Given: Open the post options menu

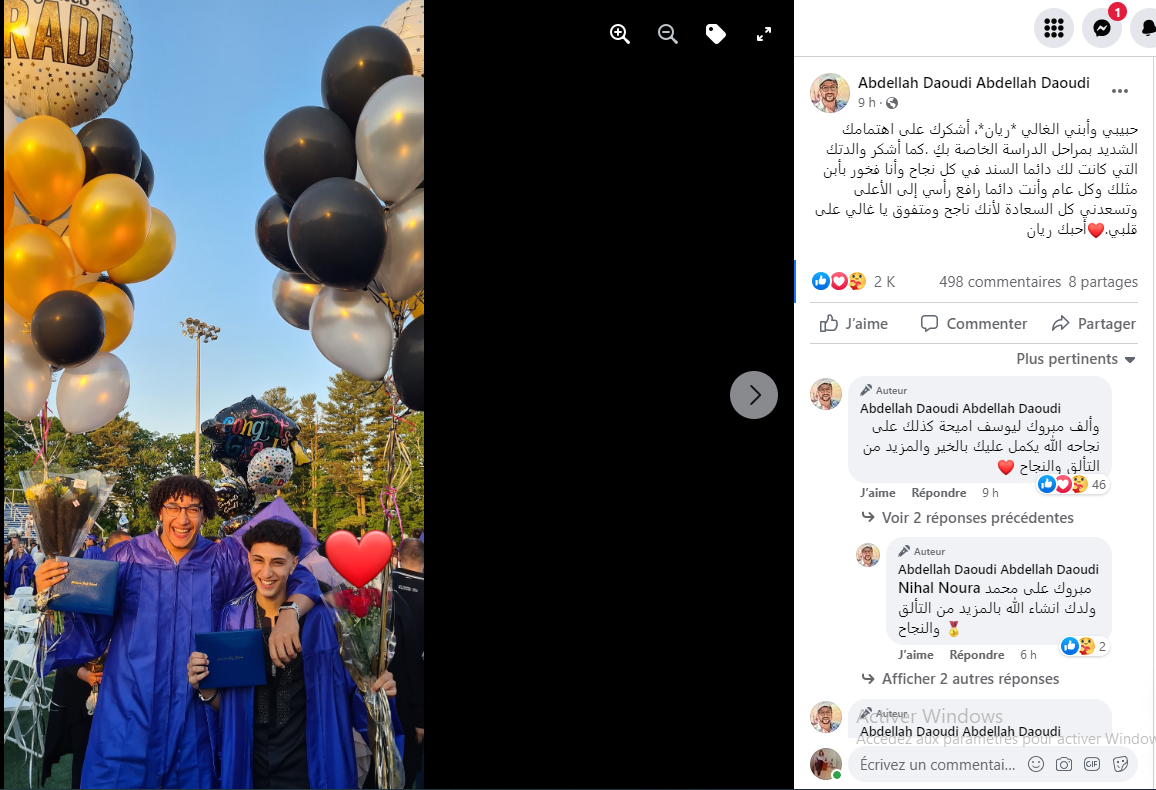Looking at the screenshot, I should coord(1120,91).
